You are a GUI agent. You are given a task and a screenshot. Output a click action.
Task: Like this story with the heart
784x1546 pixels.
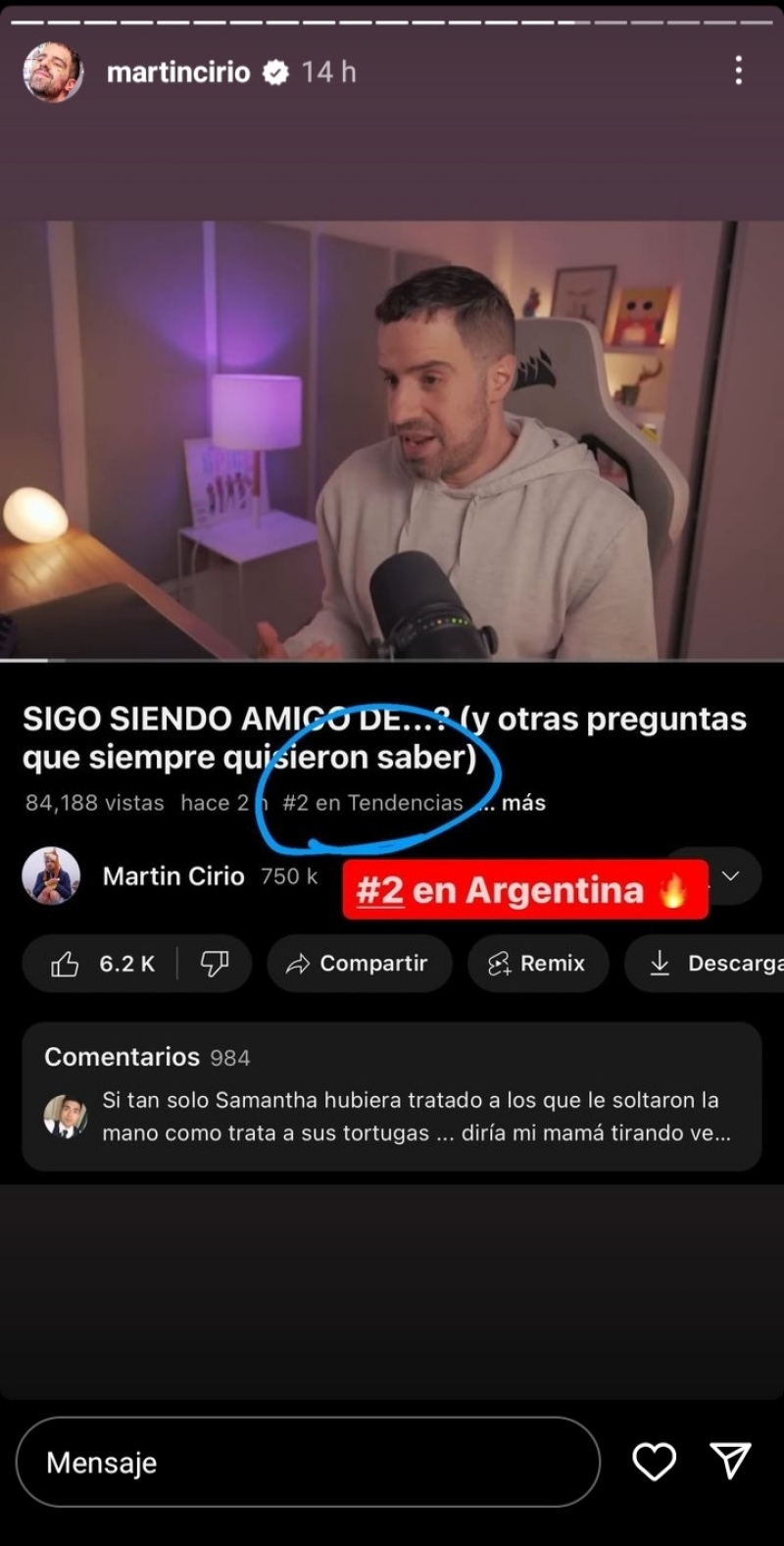(654, 1462)
